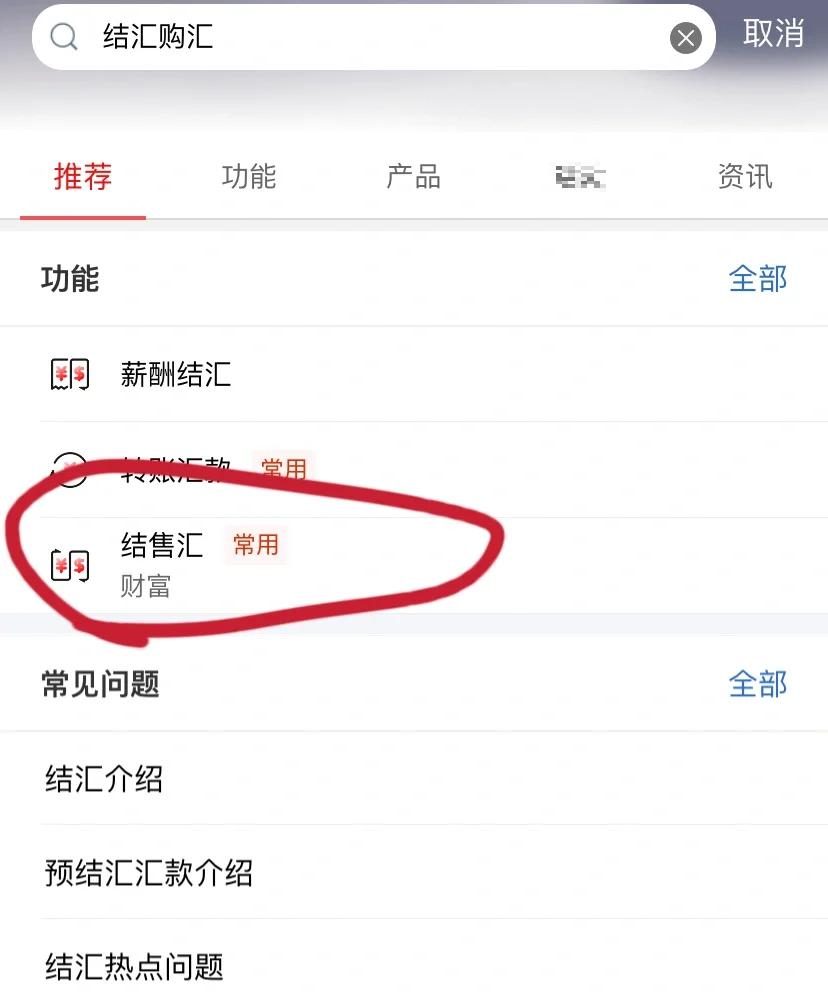Tap the 转账汇款 circular arrow icon
828x994 pixels.
[68, 468]
